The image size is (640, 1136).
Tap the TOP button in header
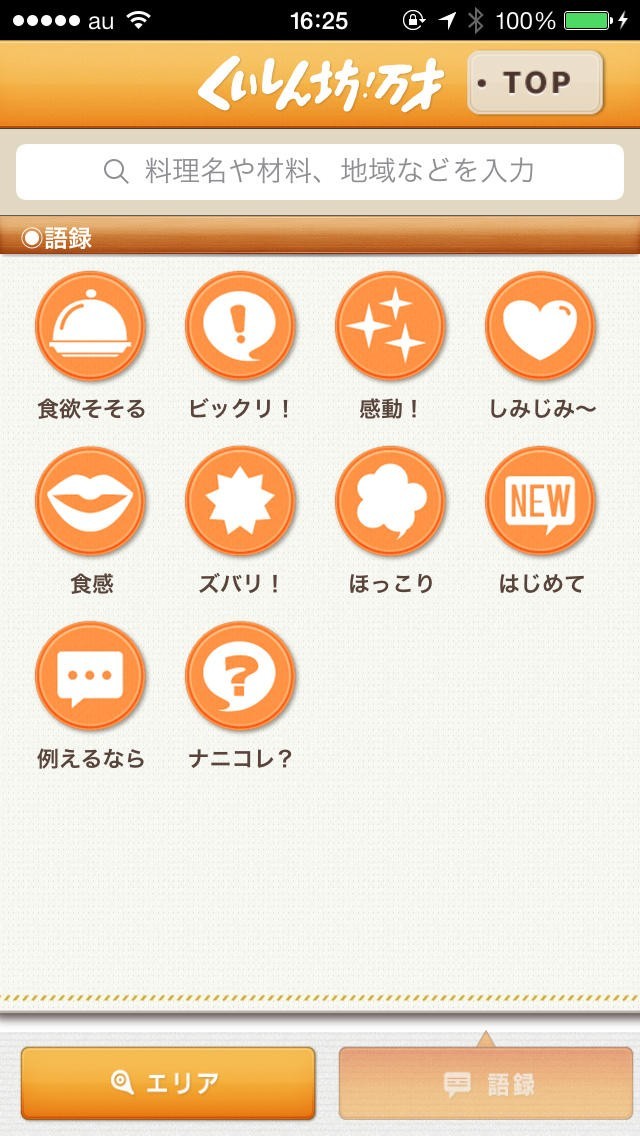pos(535,82)
